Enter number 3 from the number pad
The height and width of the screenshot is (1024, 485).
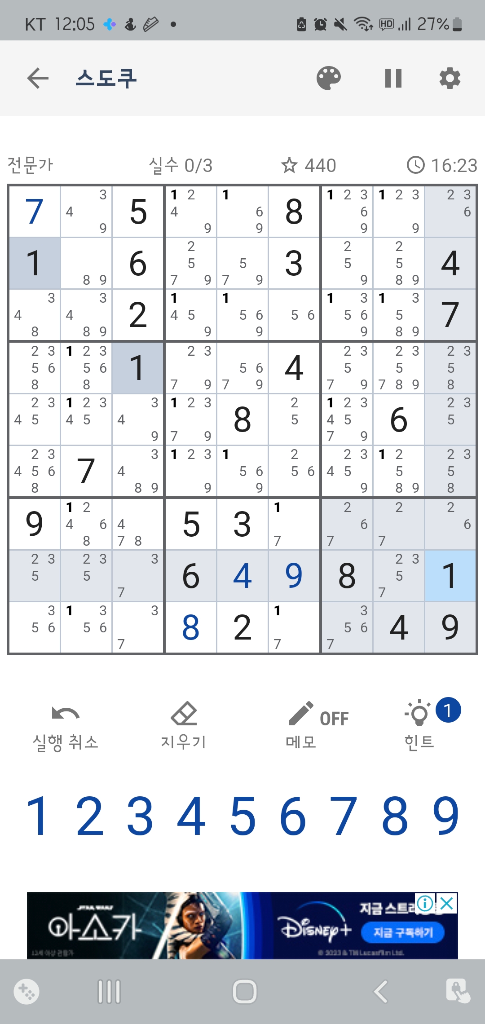(140, 816)
